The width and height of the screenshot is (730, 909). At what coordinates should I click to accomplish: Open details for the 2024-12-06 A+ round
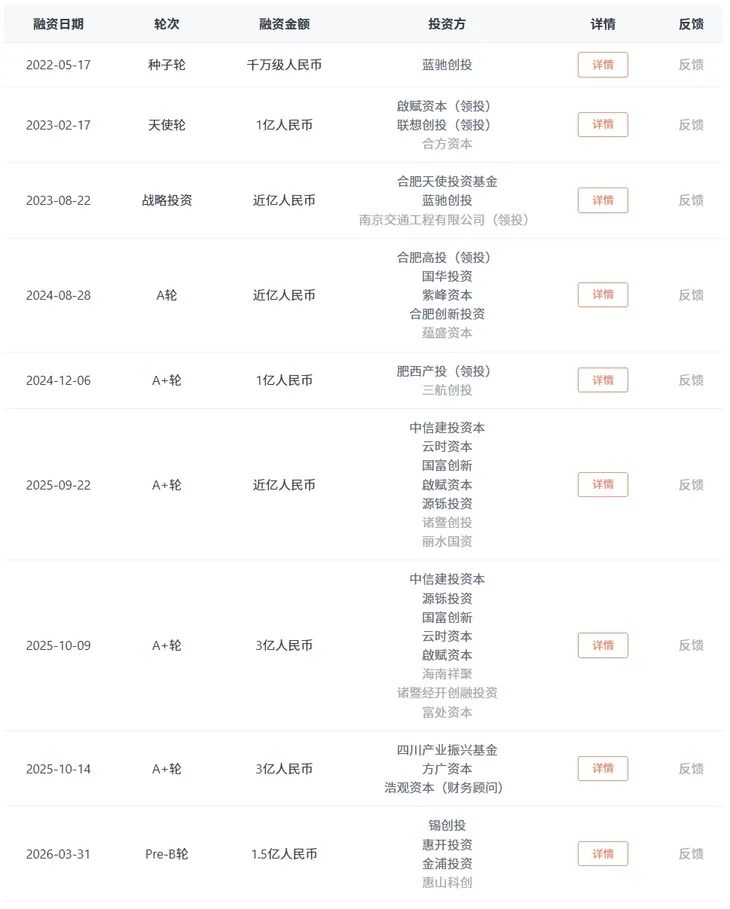603,380
